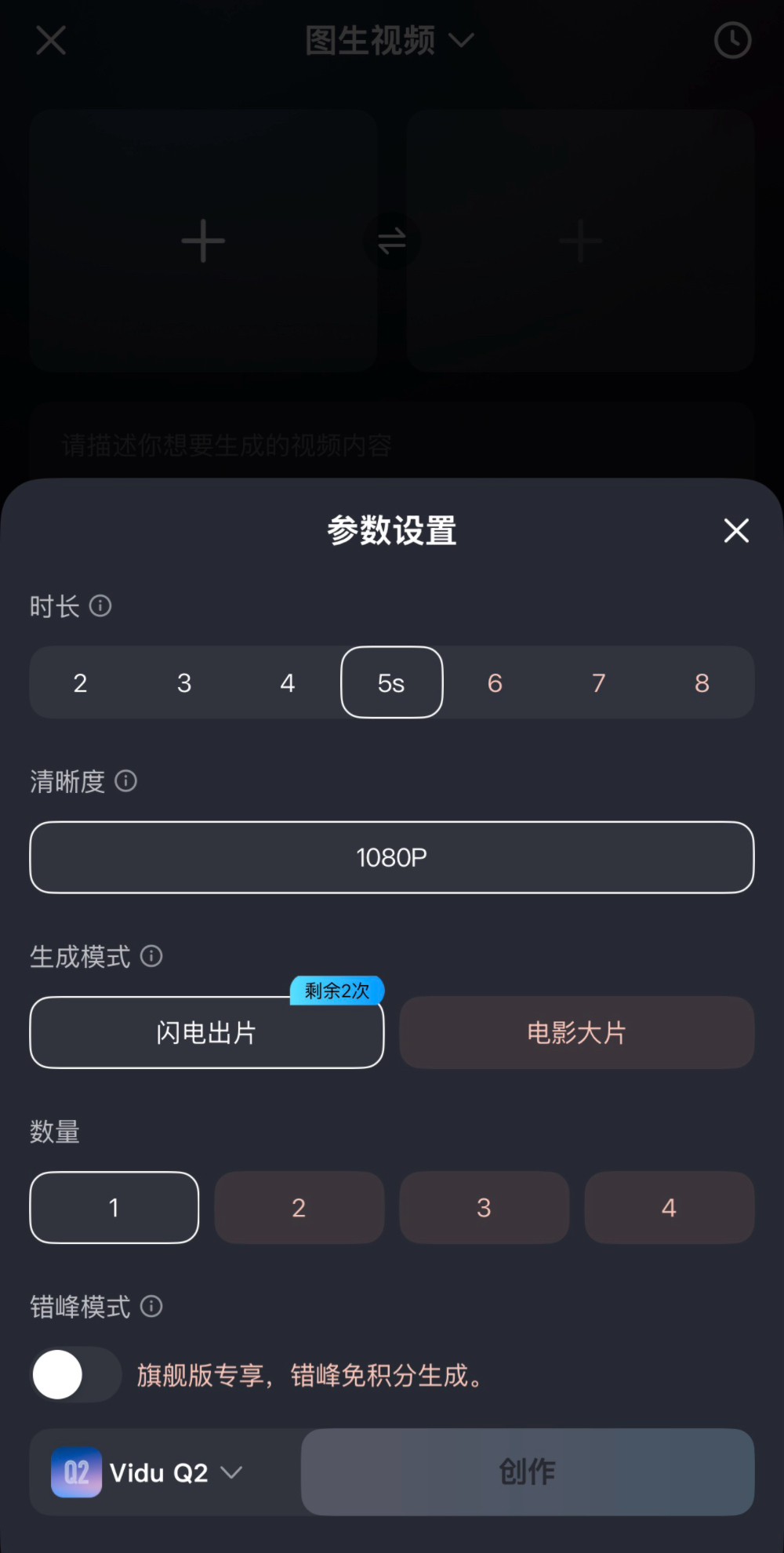Enable the 错峰模式 off-peak toggle

tap(75, 1374)
